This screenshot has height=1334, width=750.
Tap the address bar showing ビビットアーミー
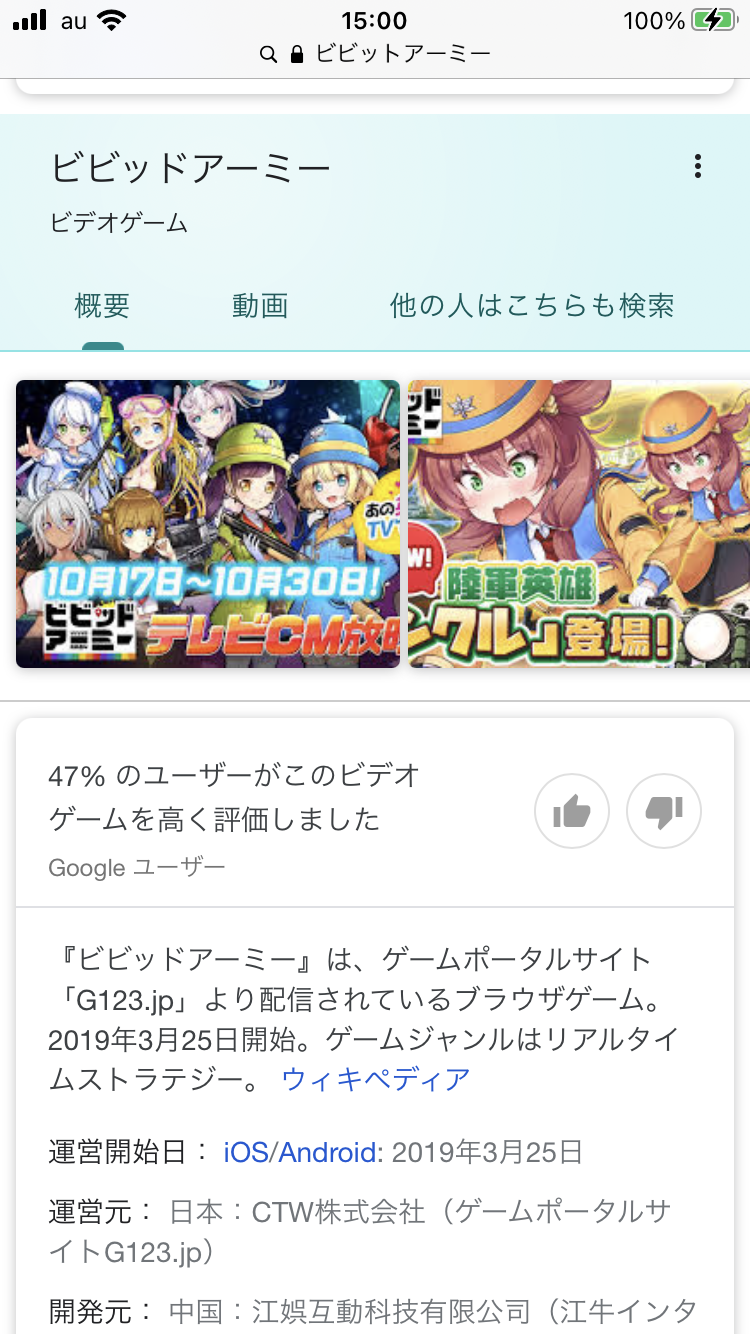coord(375,54)
